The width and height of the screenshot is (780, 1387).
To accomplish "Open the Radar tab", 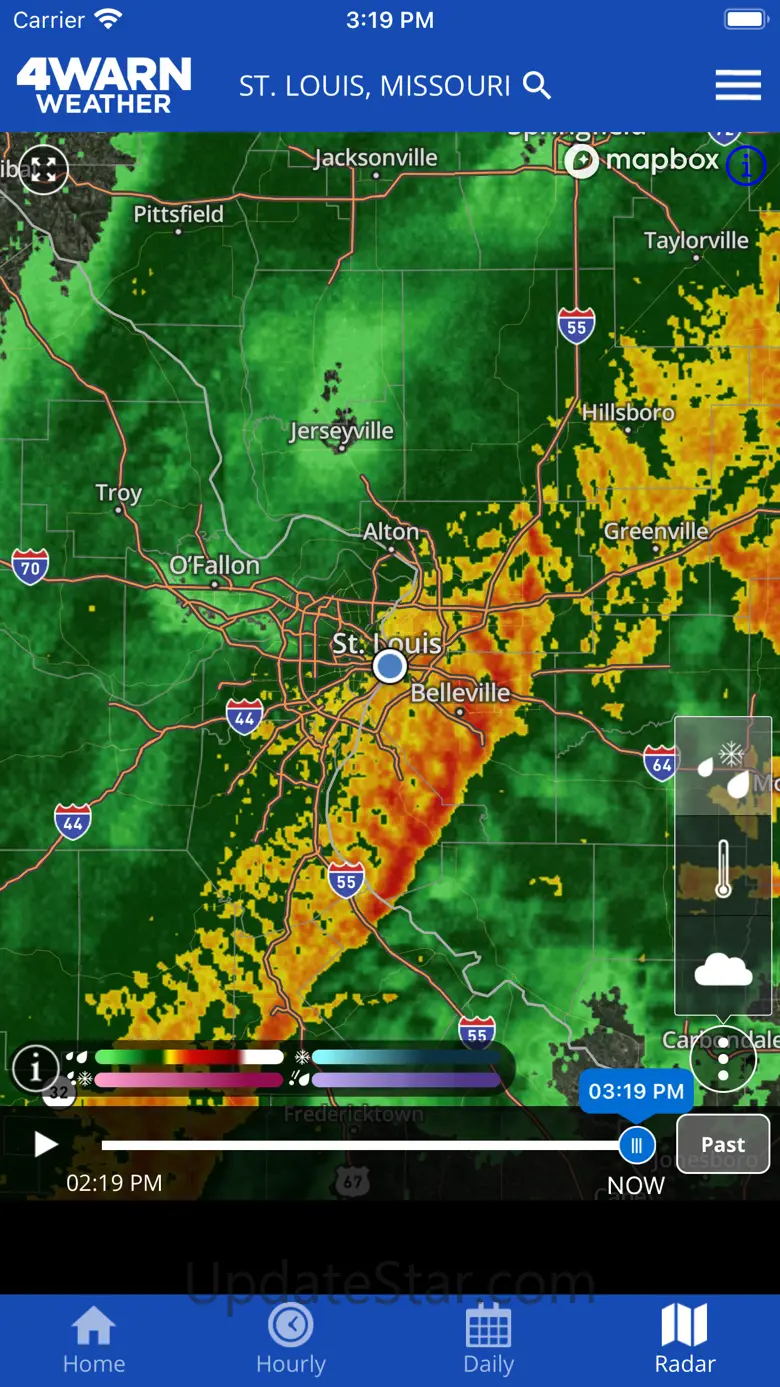I will (x=685, y=1342).
